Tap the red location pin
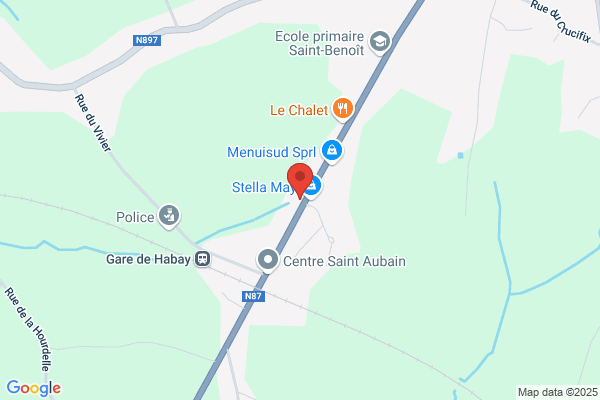Viewport: 600px width, 400px height. pos(300,181)
